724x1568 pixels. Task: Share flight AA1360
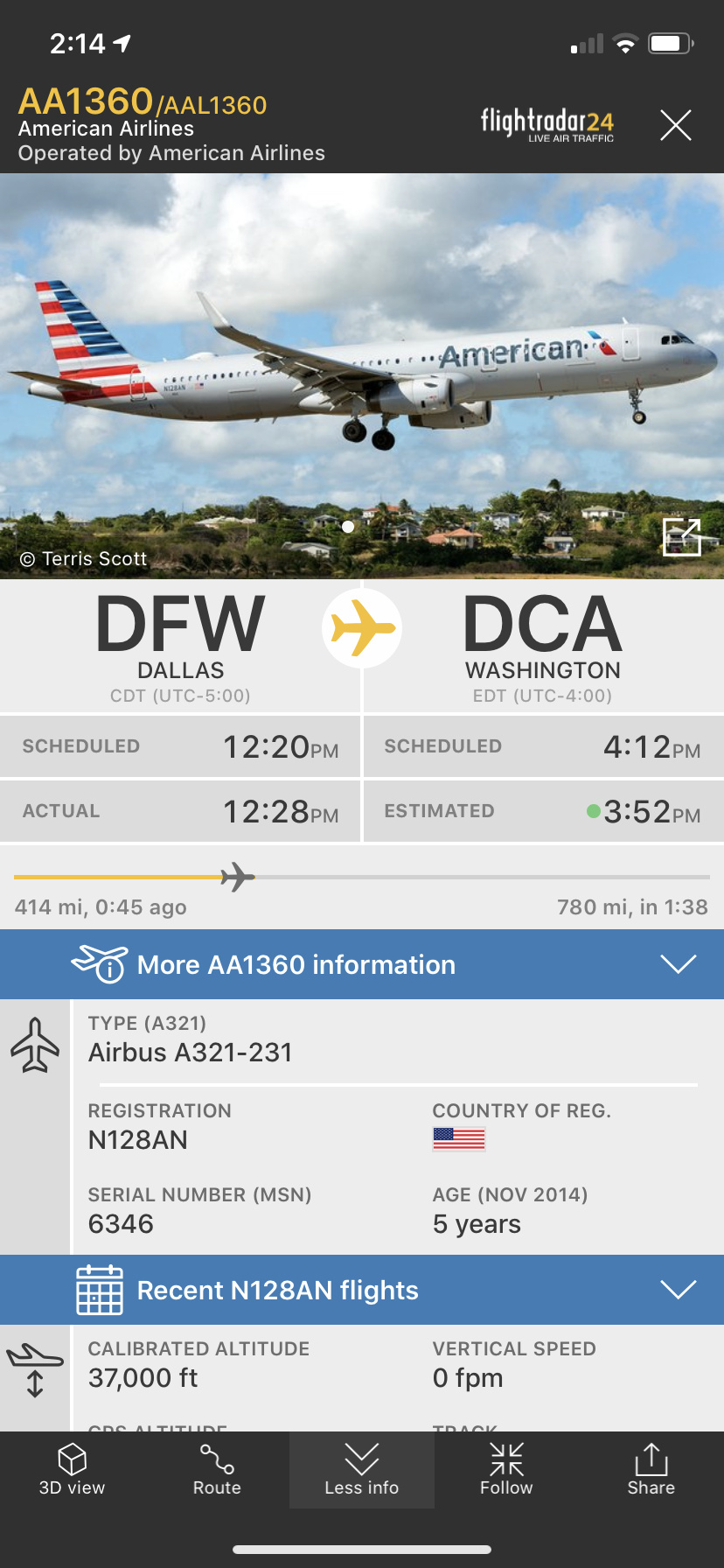pos(651,1470)
